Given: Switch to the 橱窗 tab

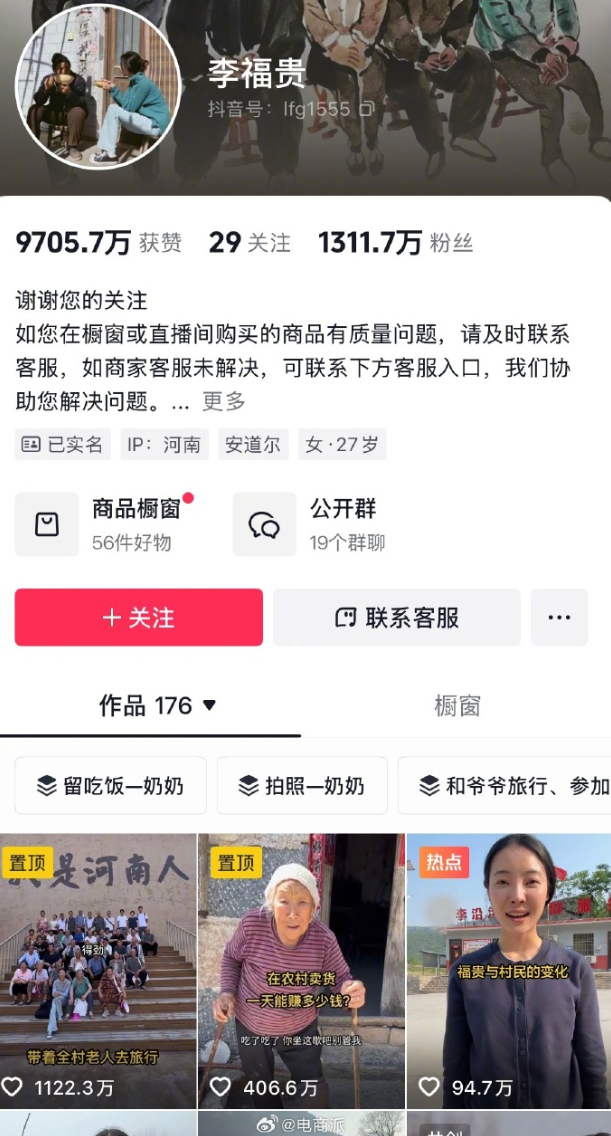Looking at the screenshot, I should click(457, 706).
